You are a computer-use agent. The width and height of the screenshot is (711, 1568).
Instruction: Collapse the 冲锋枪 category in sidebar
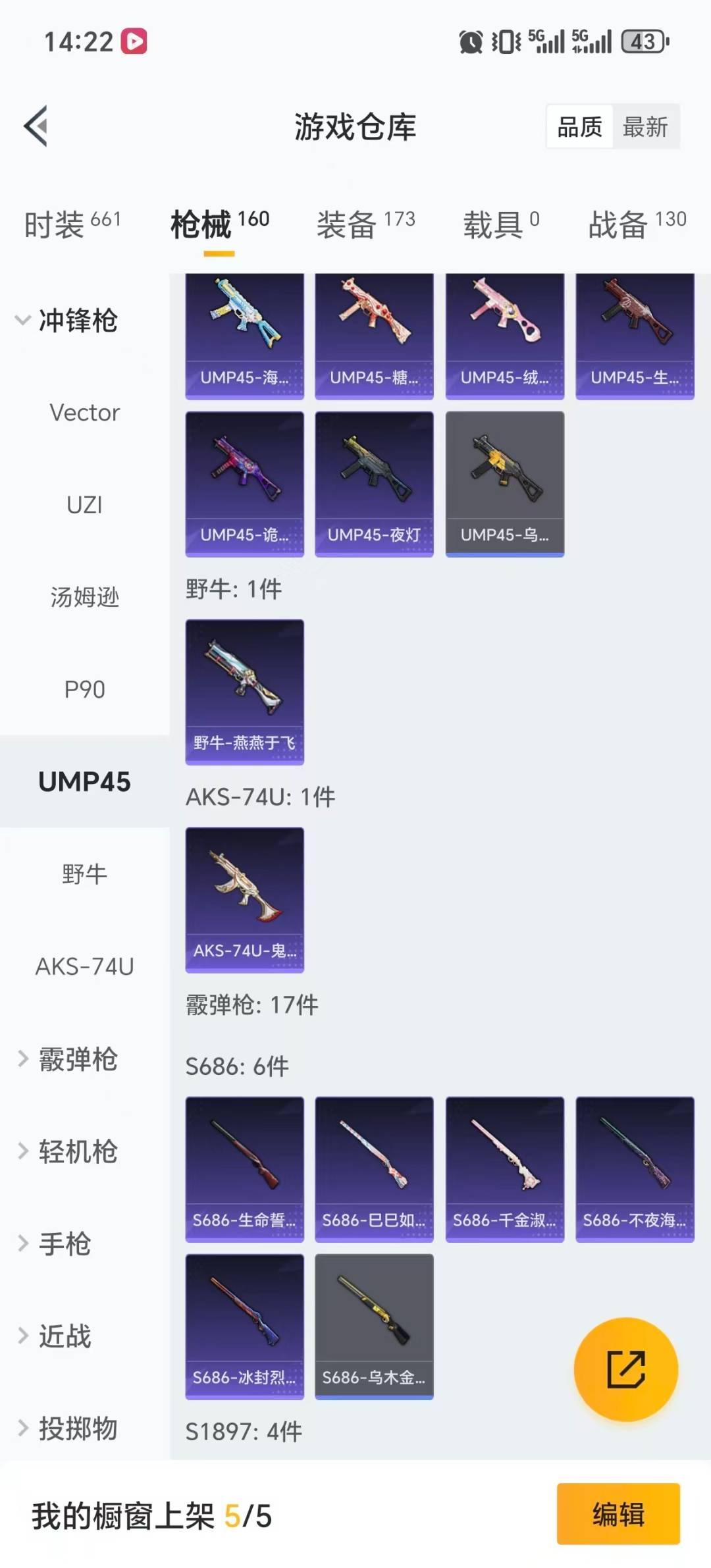pos(78,322)
